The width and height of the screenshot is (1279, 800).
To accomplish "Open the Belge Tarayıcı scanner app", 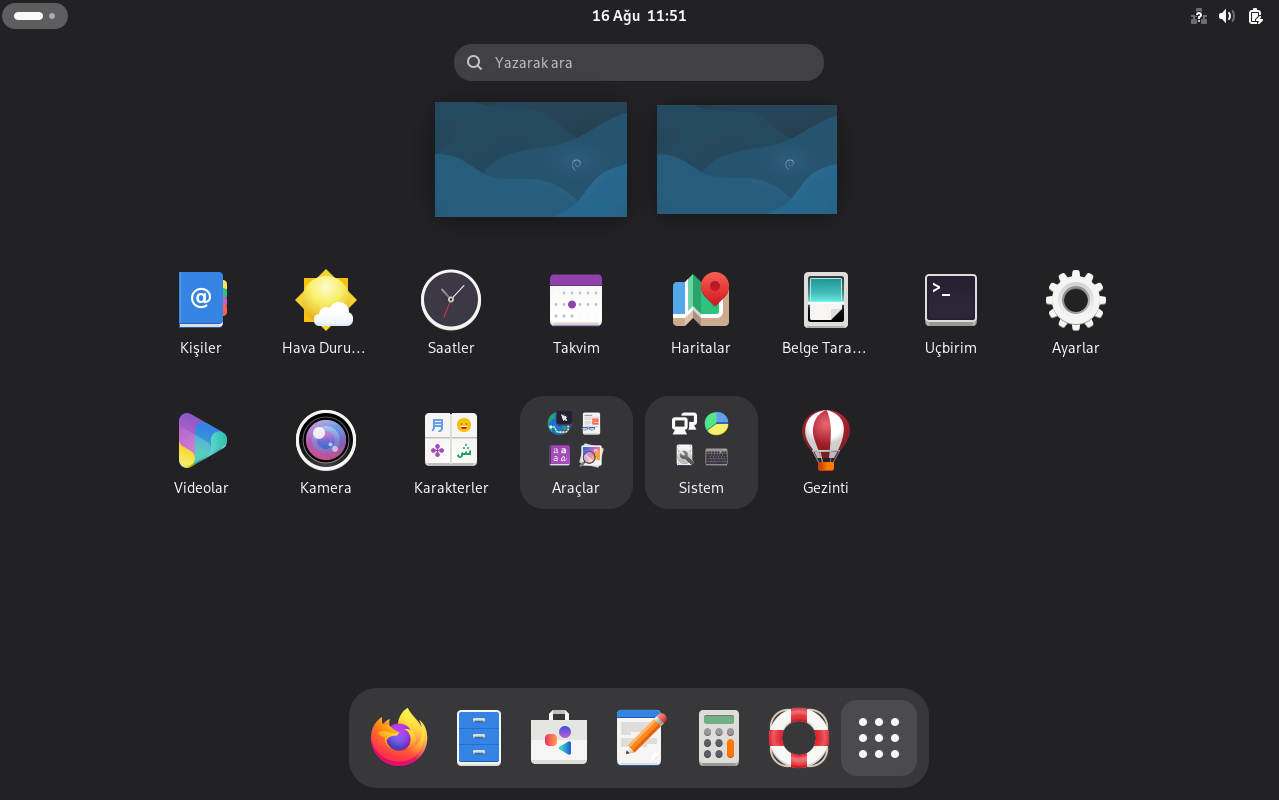I will [x=826, y=300].
